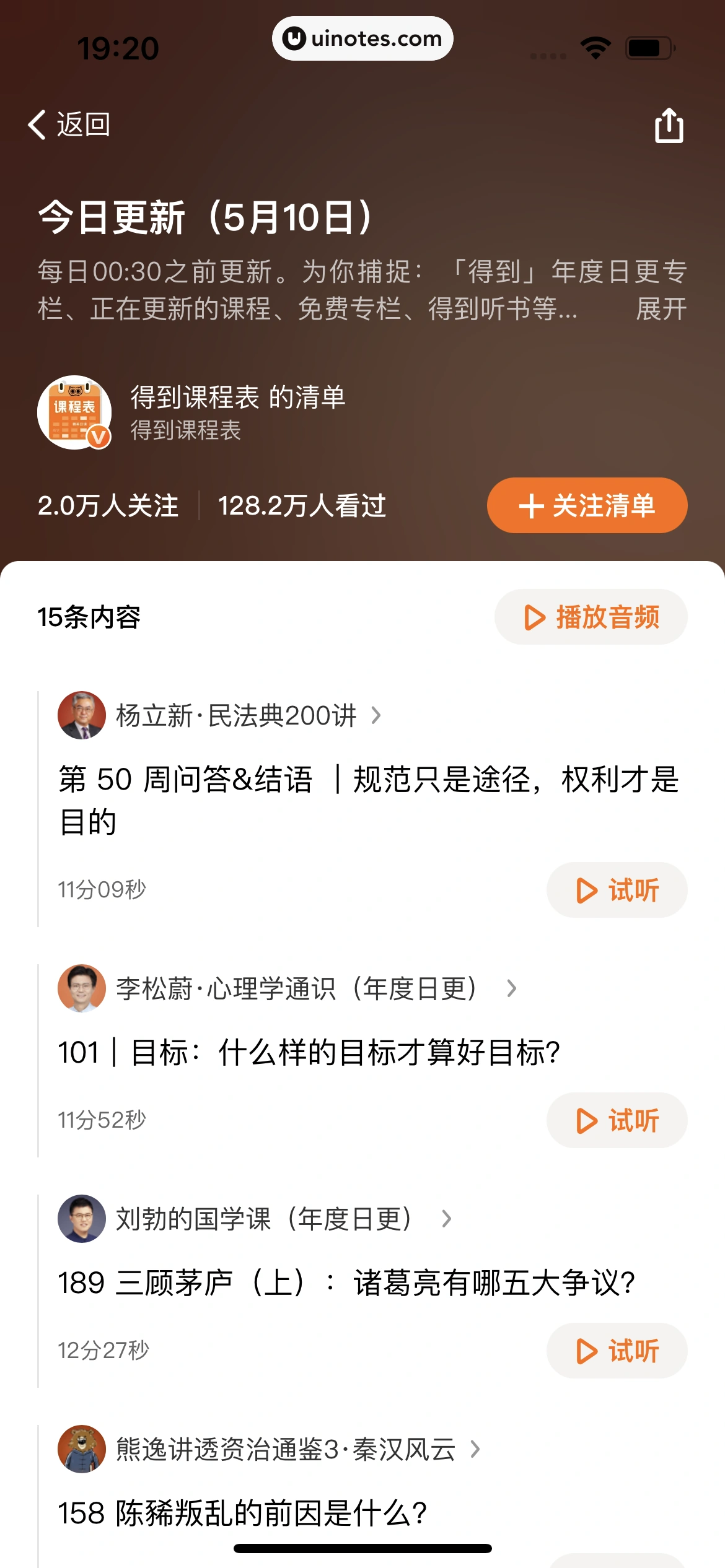Open lesson 189 三顾茅庐（上）
725x1568 pixels.
pos(346,1283)
